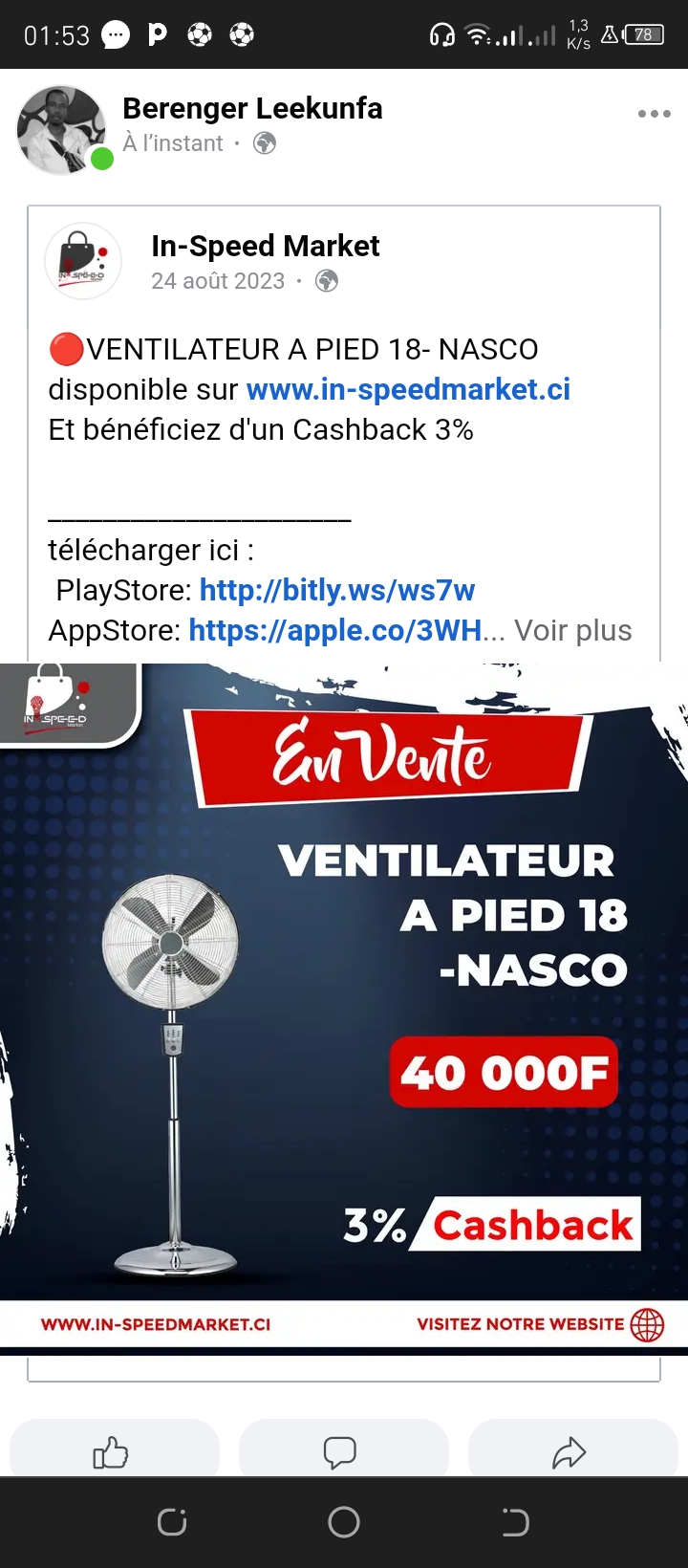This screenshot has height=1568, width=688.
Task: Open Berenger Leekunfa's profile picture
Action: (x=61, y=129)
